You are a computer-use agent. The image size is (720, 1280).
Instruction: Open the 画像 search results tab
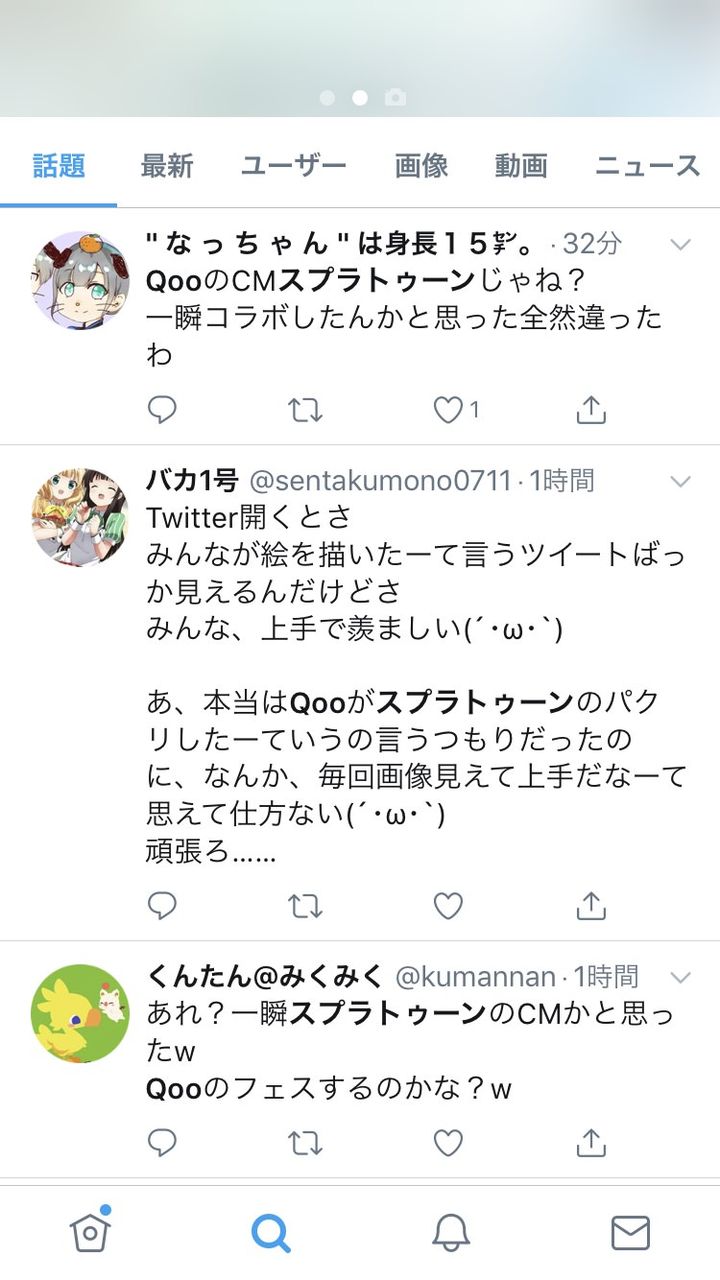point(424,167)
